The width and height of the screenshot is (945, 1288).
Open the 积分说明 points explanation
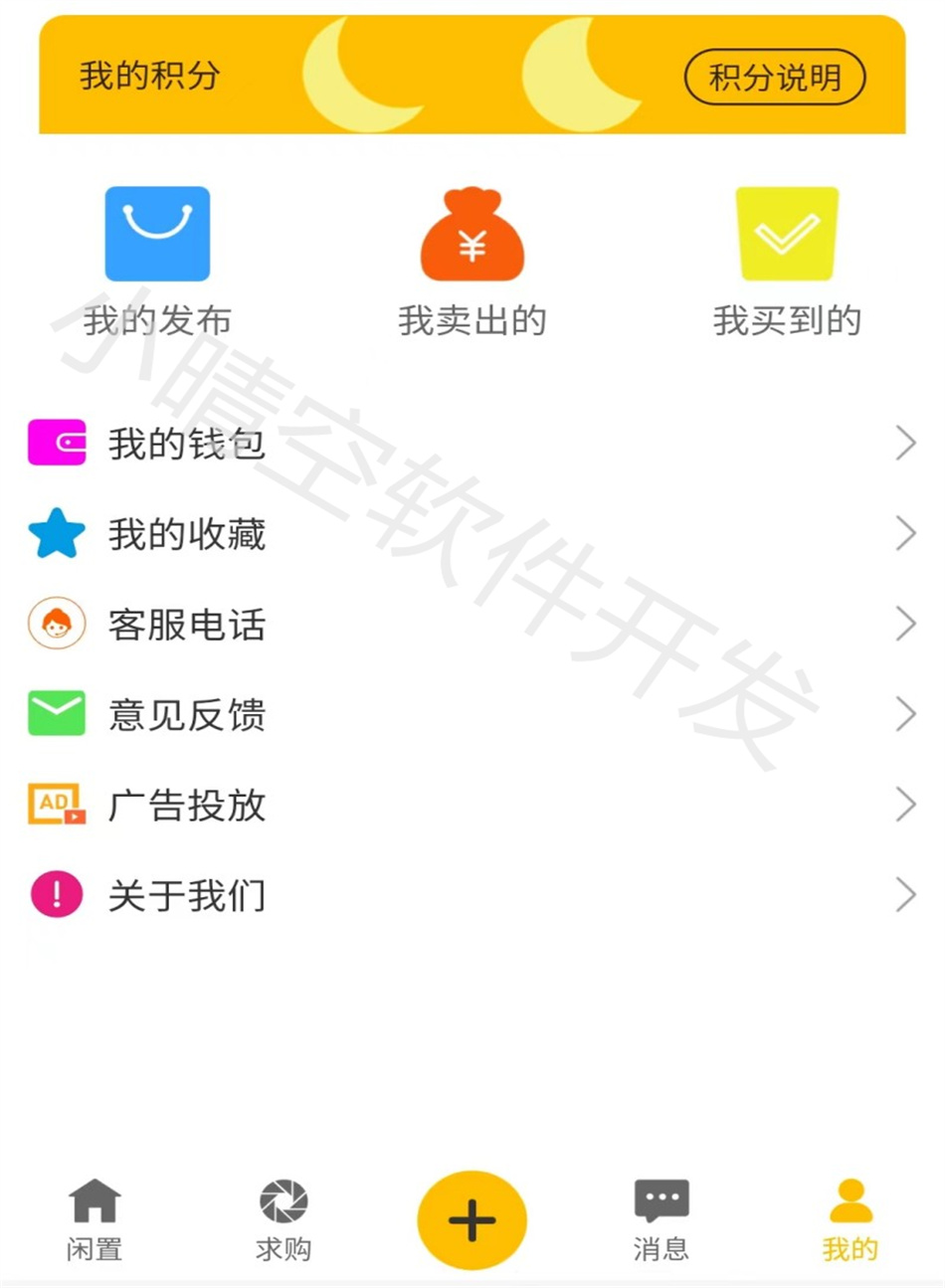coord(775,78)
